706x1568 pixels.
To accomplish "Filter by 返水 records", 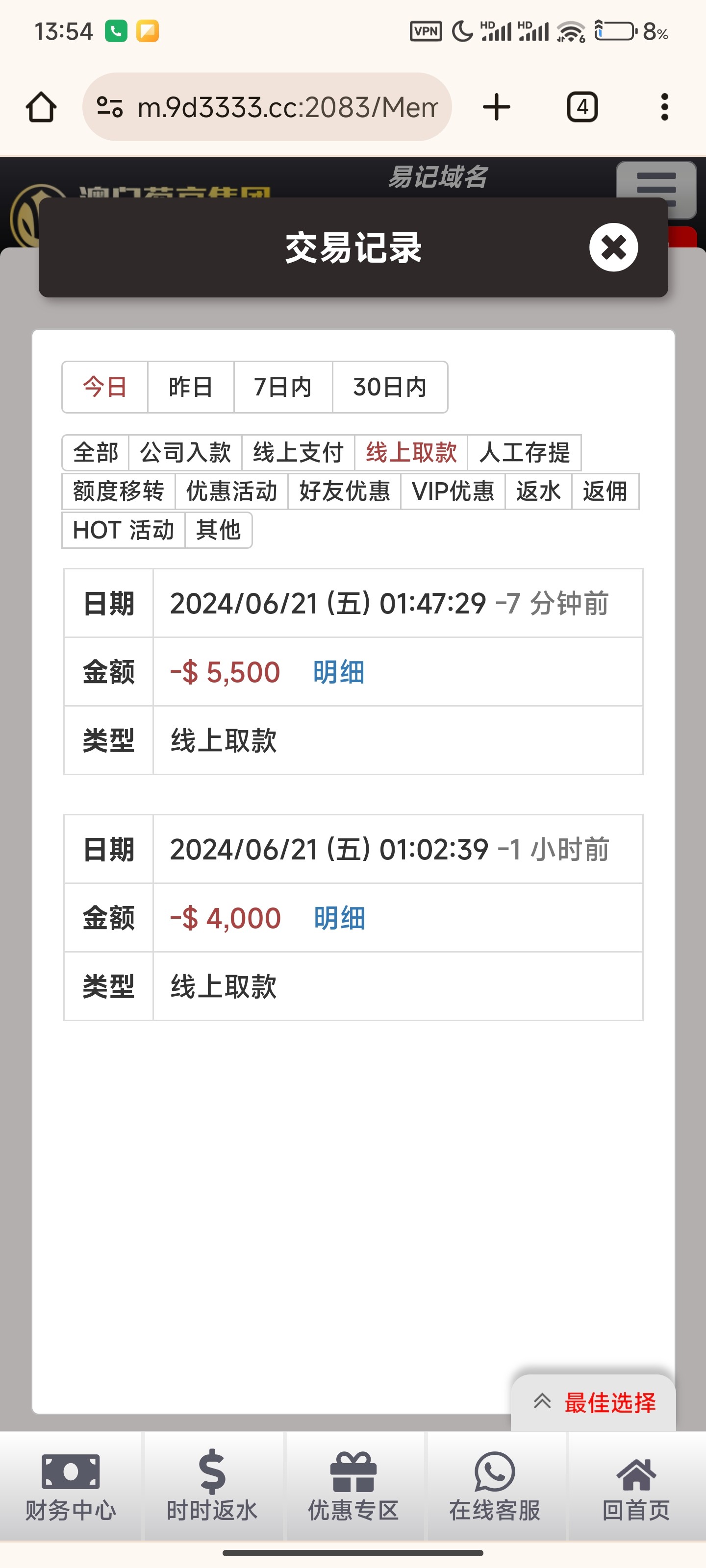I will [538, 491].
